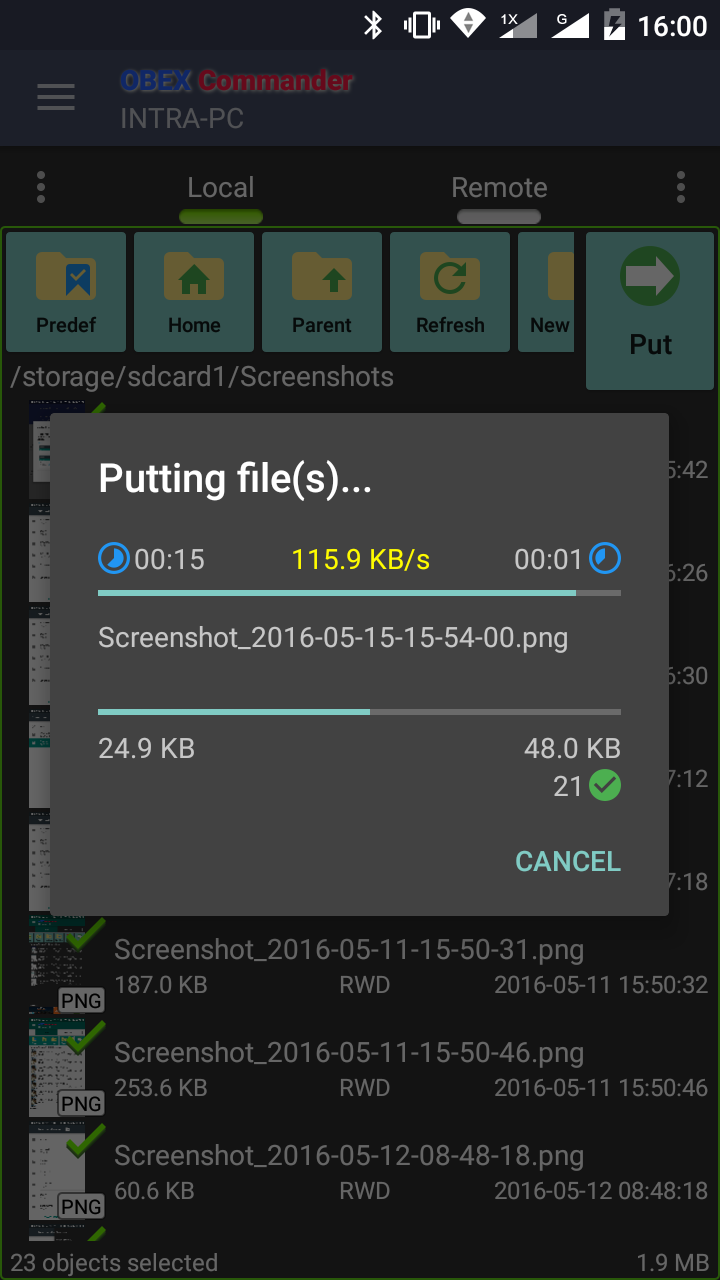Navigate to the Parent folder

pyautogui.click(x=322, y=292)
